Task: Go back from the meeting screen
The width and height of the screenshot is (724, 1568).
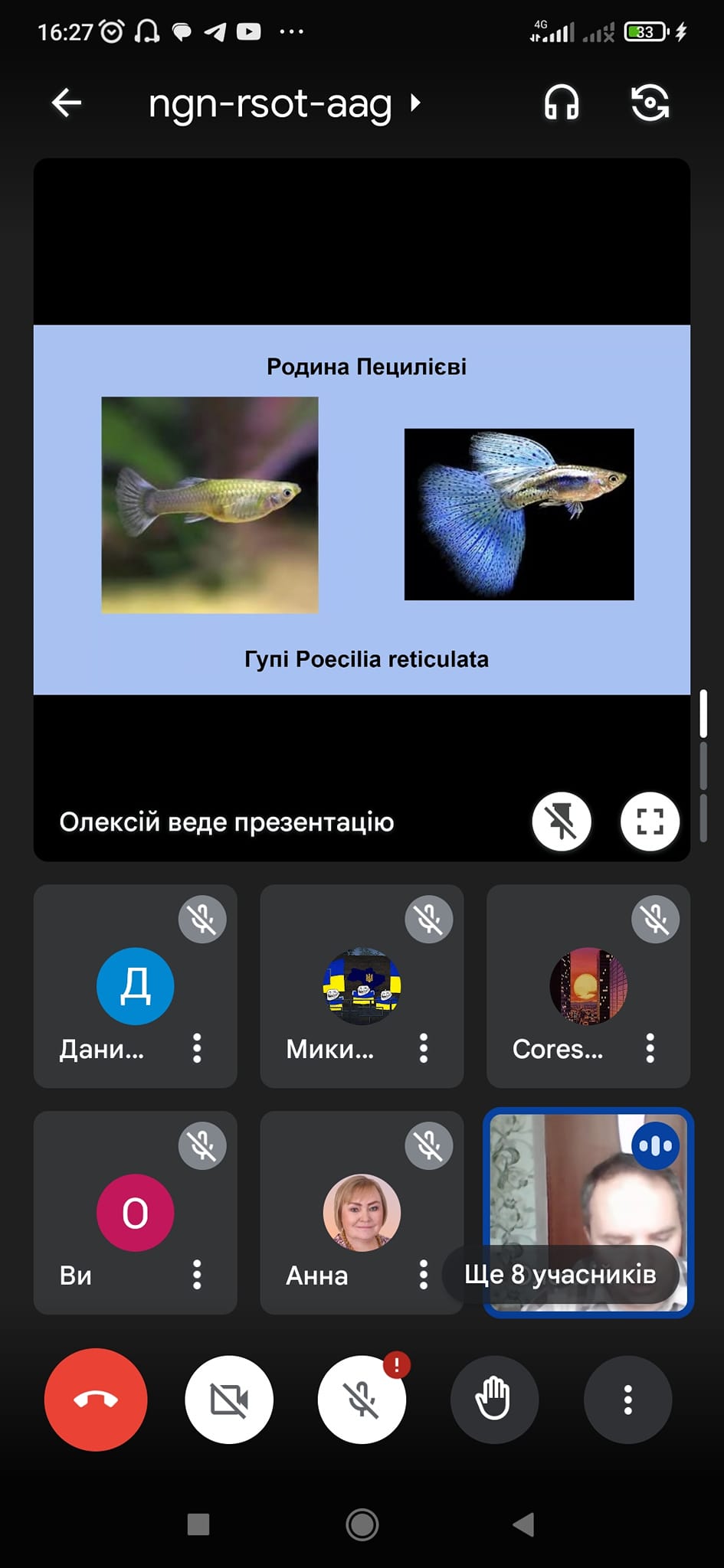Action: 67,103
